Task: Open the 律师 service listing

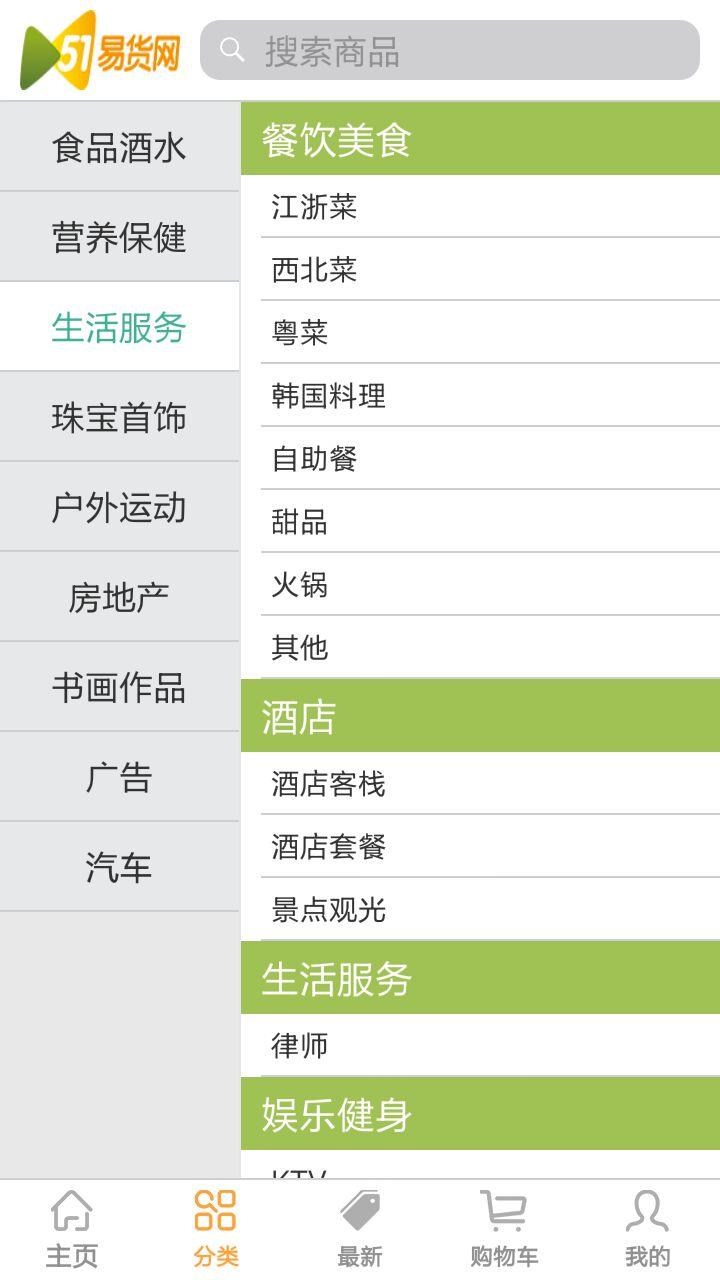Action: point(480,1046)
